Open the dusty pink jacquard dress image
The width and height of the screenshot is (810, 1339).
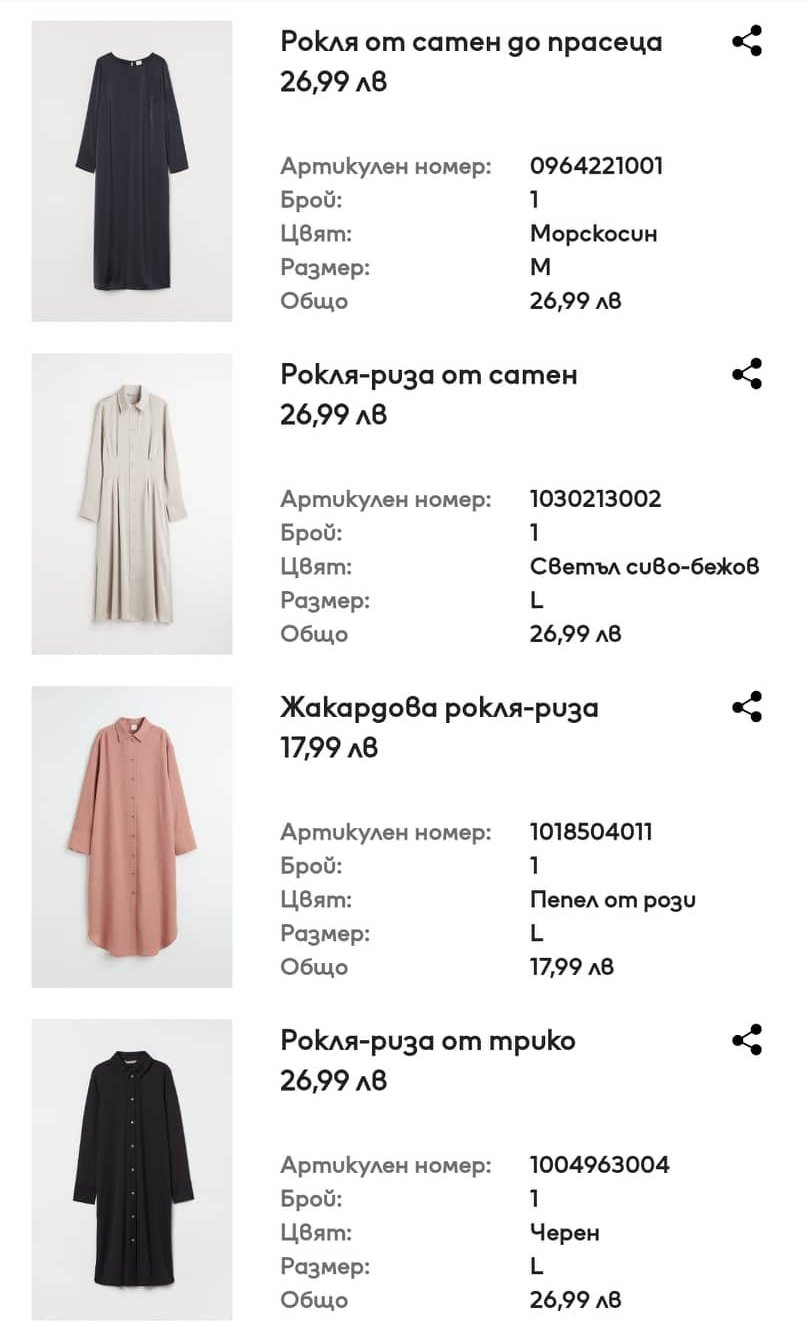[x=132, y=837]
